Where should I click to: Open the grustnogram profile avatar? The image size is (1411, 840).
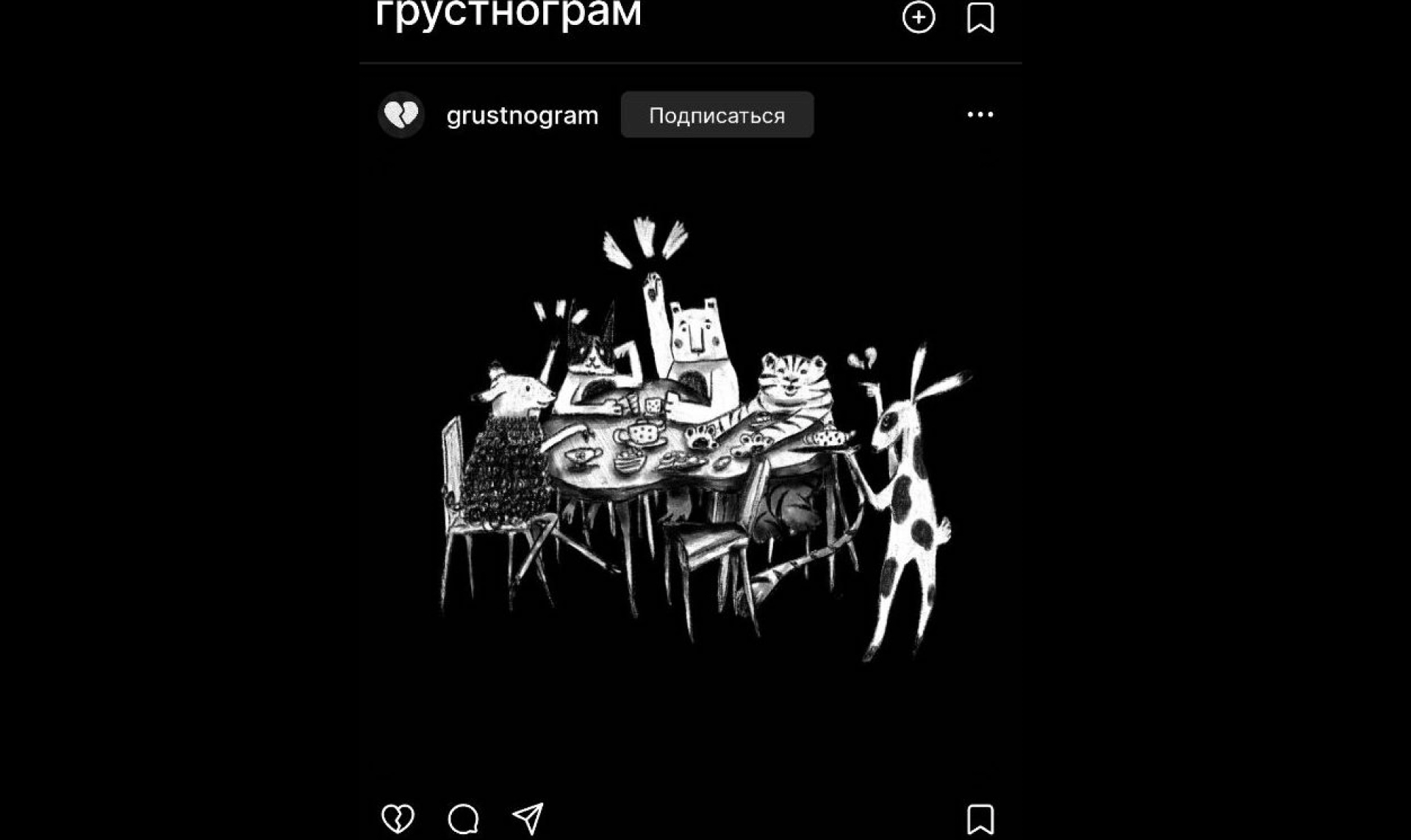click(x=401, y=115)
